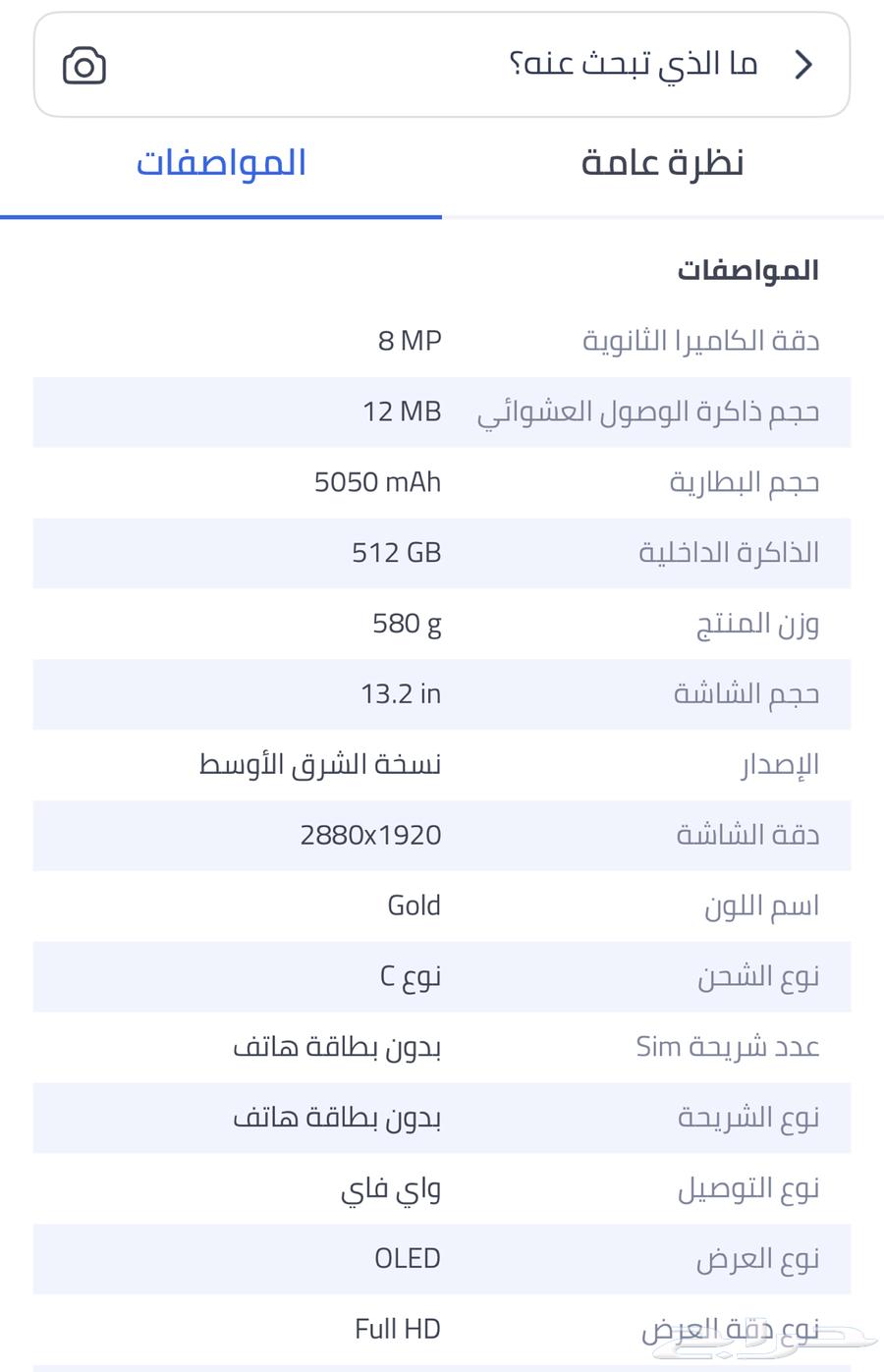Click the 5050 mAh battery size value
Screen dimensions: 884x1372
tap(378, 482)
